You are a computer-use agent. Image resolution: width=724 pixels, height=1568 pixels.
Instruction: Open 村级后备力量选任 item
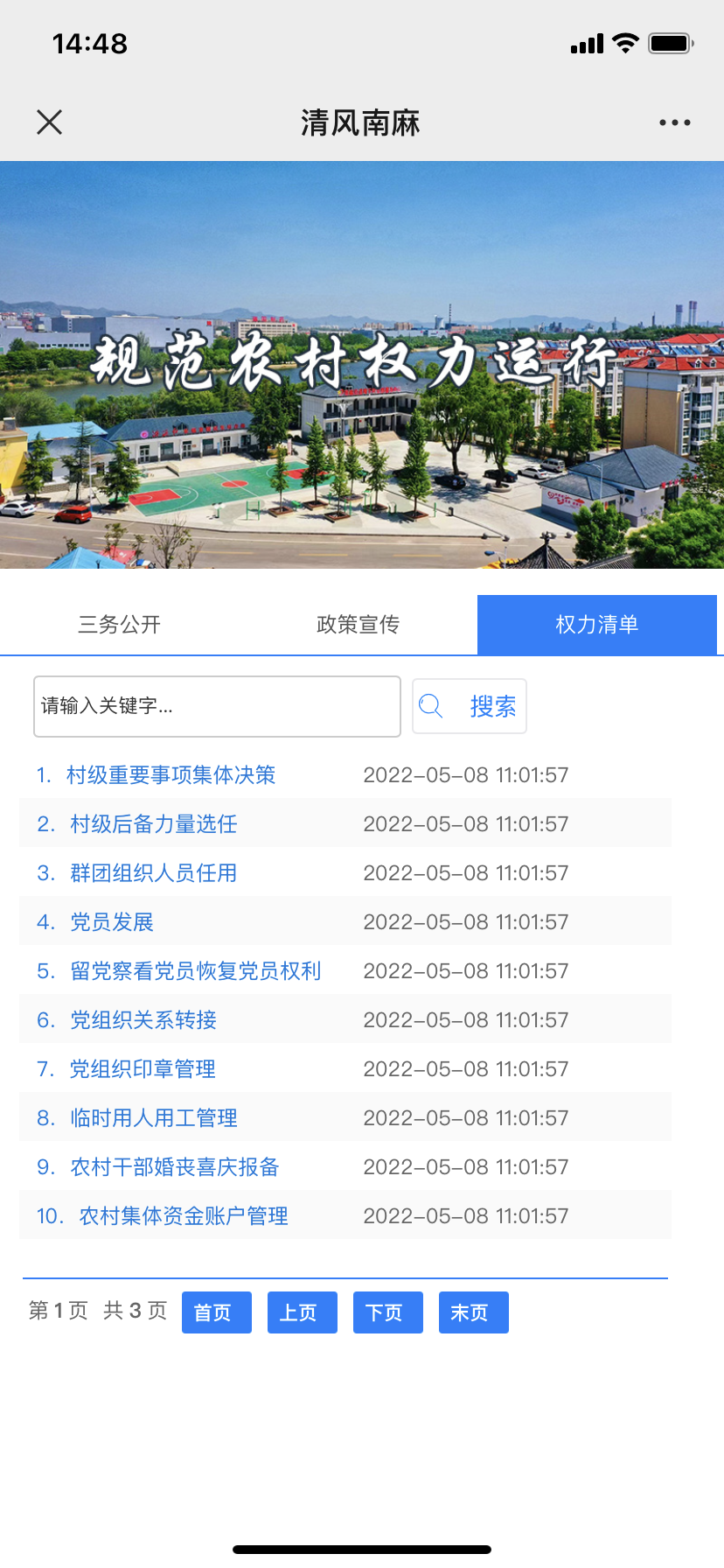(154, 824)
